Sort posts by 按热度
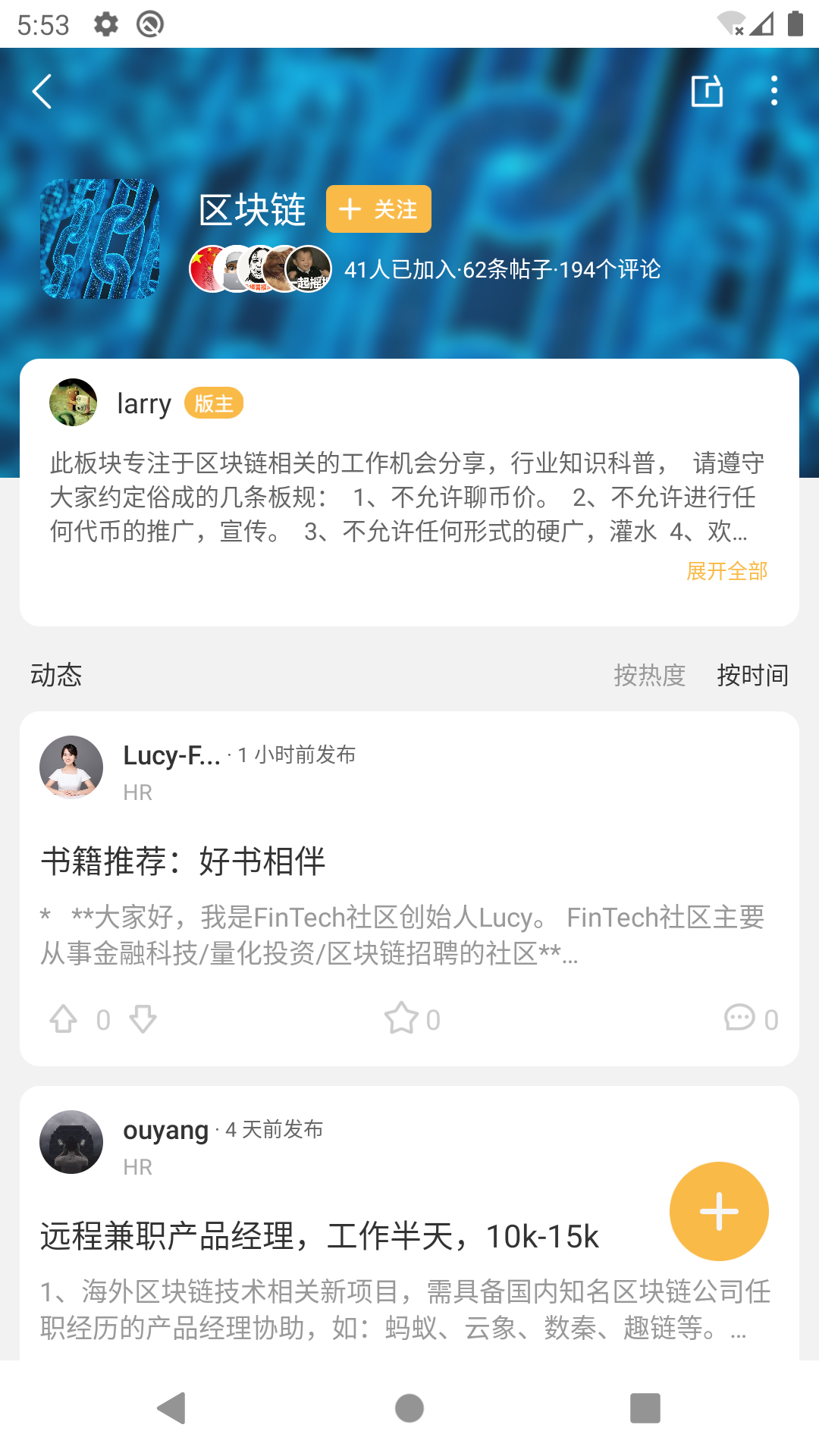 coord(649,675)
